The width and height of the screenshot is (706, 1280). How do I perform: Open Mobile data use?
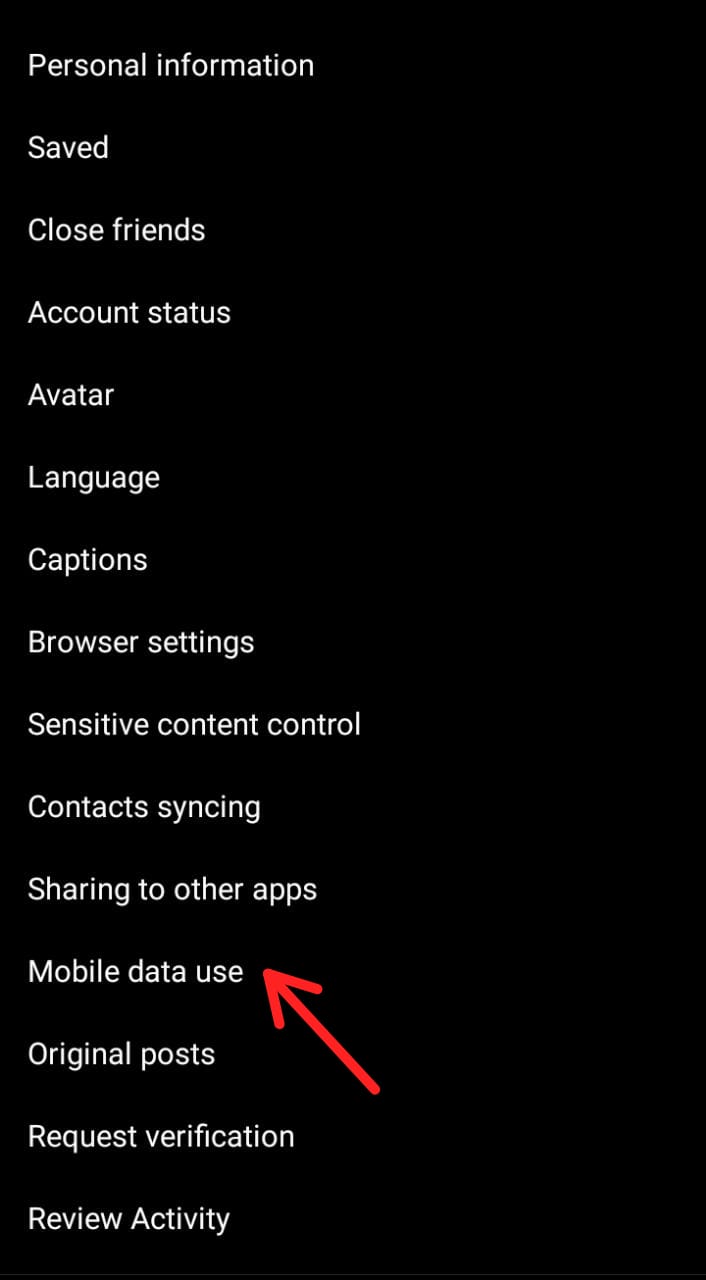click(136, 972)
